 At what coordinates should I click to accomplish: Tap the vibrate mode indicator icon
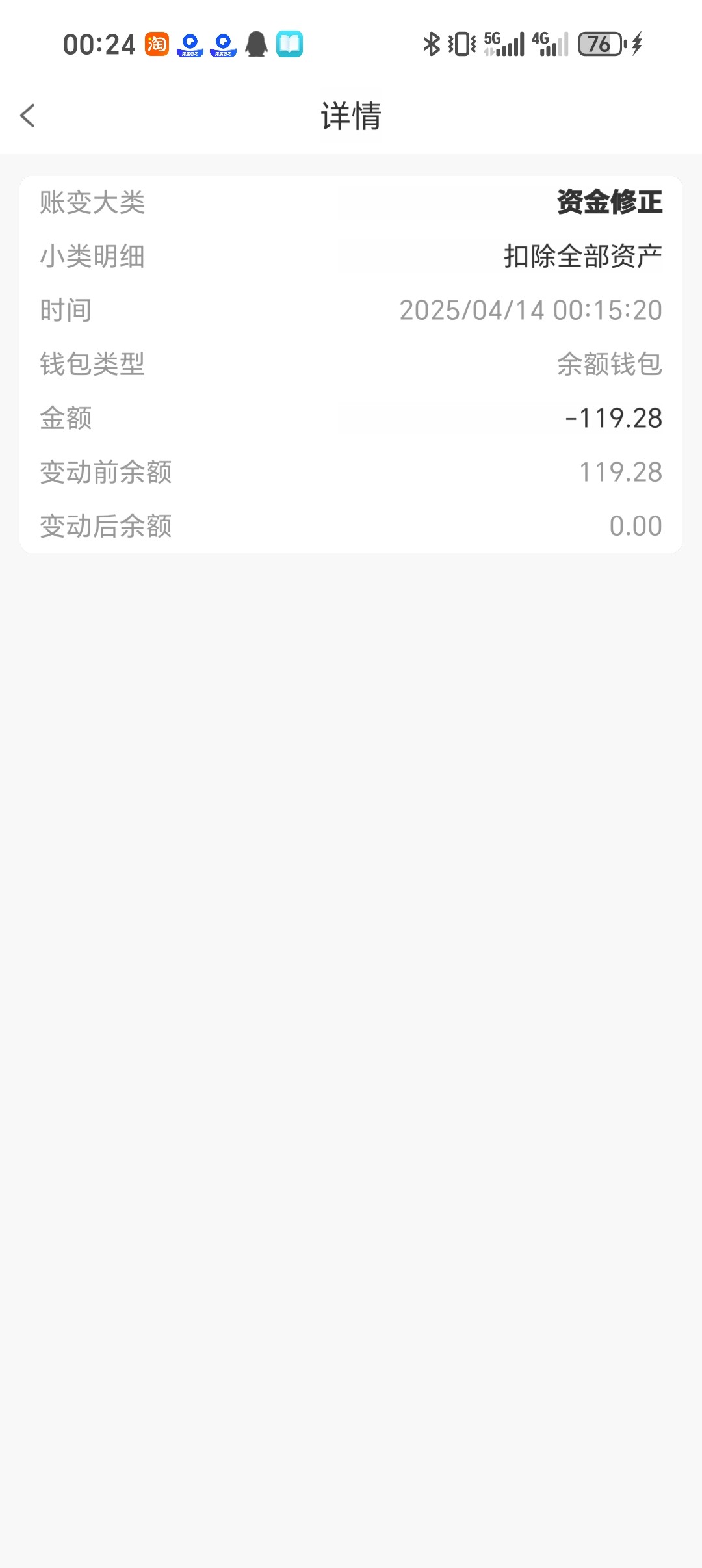click(x=459, y=43)
